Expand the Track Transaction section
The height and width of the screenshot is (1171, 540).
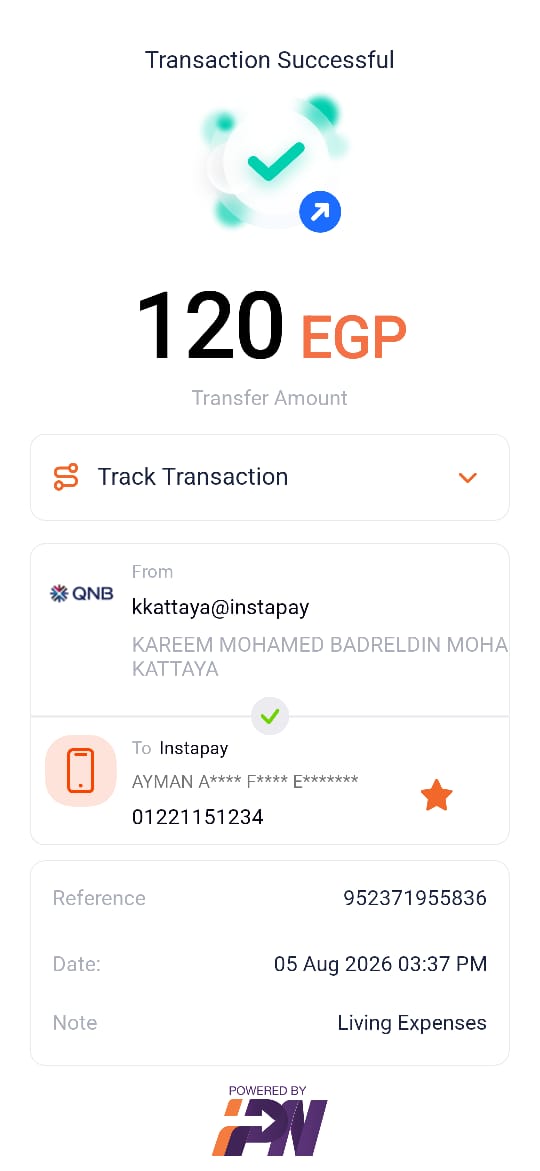coord(270,477)
